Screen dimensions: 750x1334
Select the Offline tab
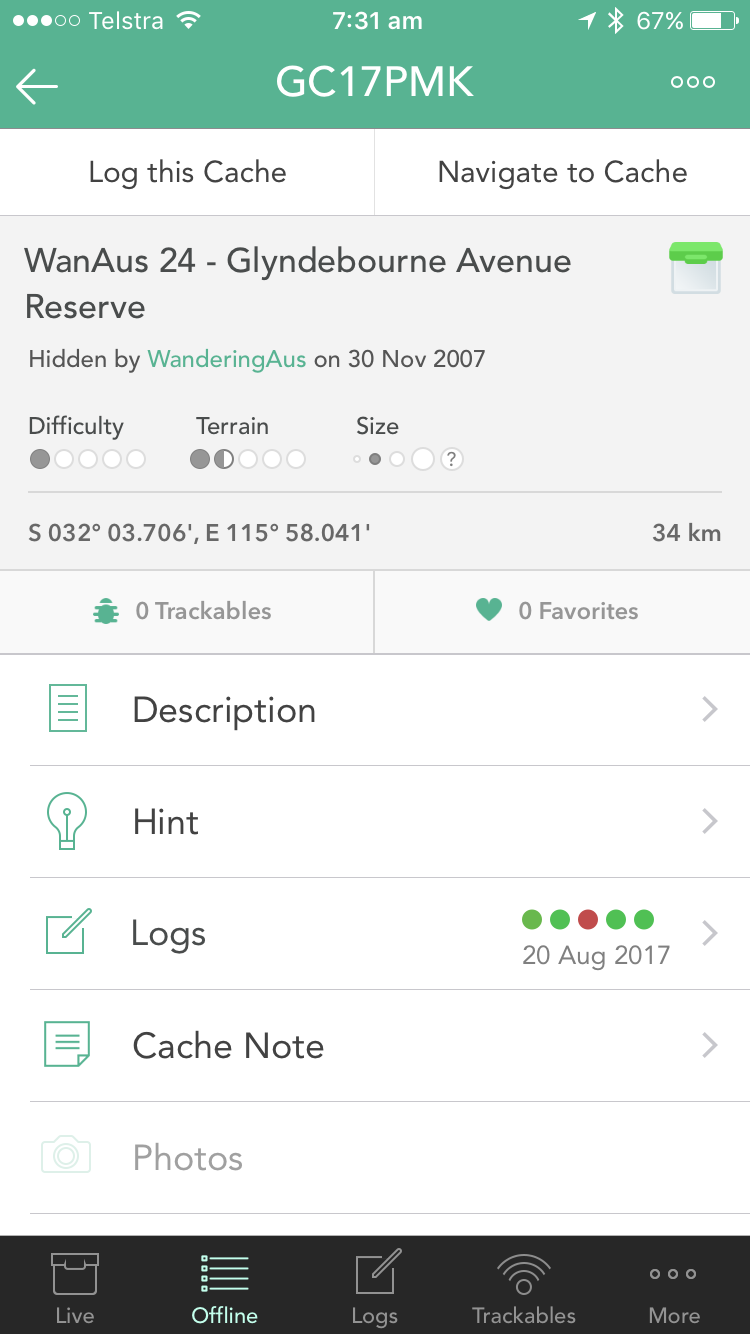(225, 1288)
